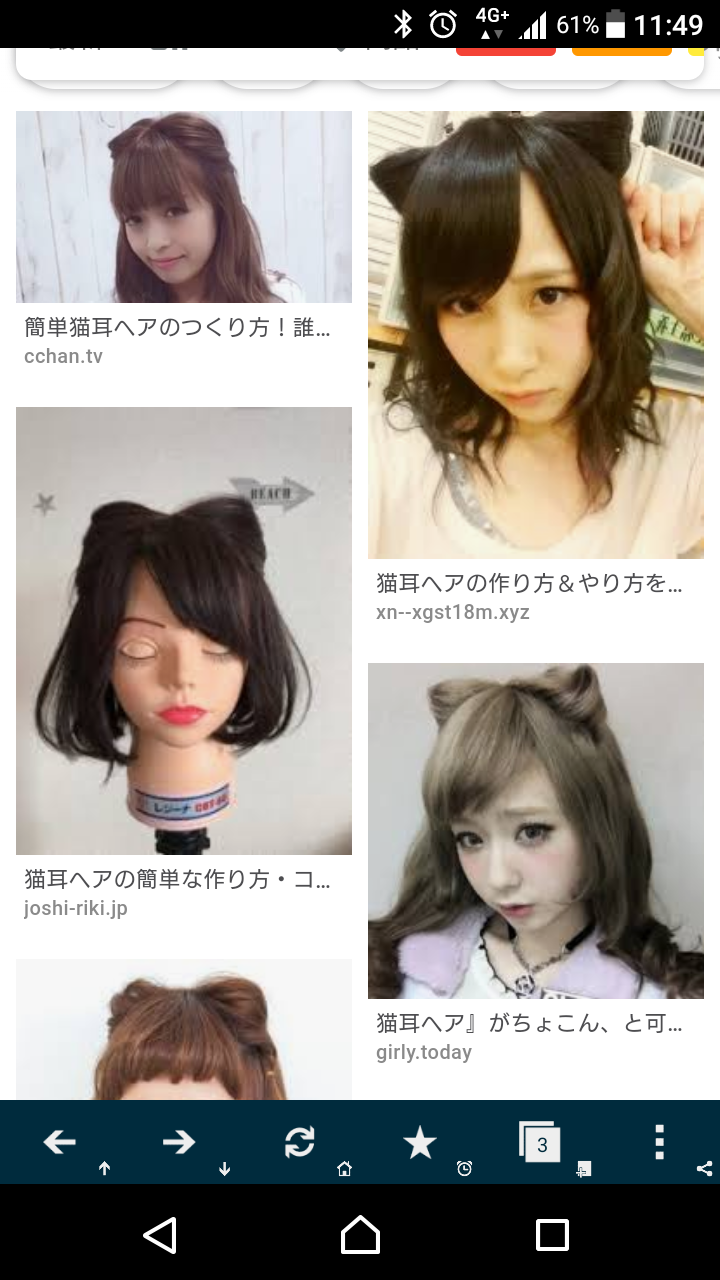Open the three-dot overflow menu
Screen dimensions: 720x1280
coord(658,1140)
